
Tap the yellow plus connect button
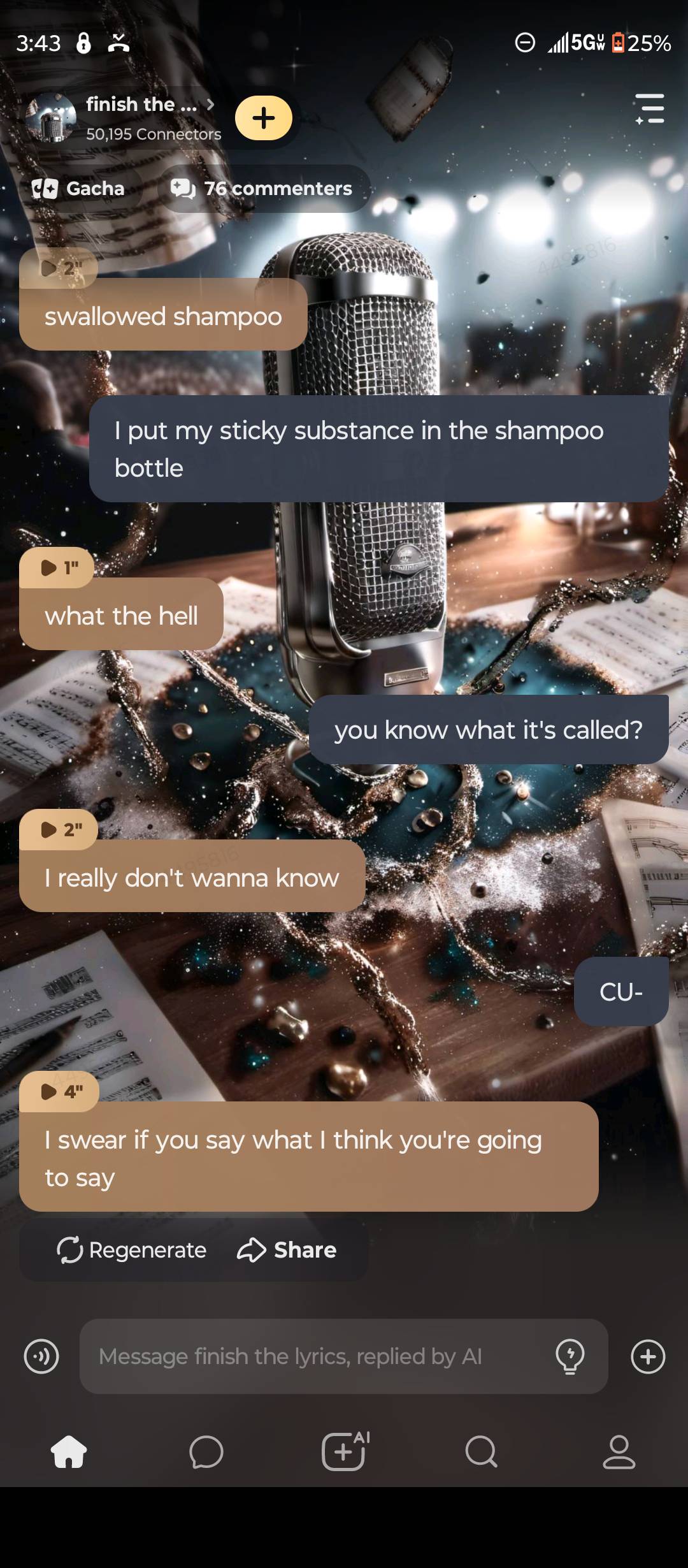(263, 118)
